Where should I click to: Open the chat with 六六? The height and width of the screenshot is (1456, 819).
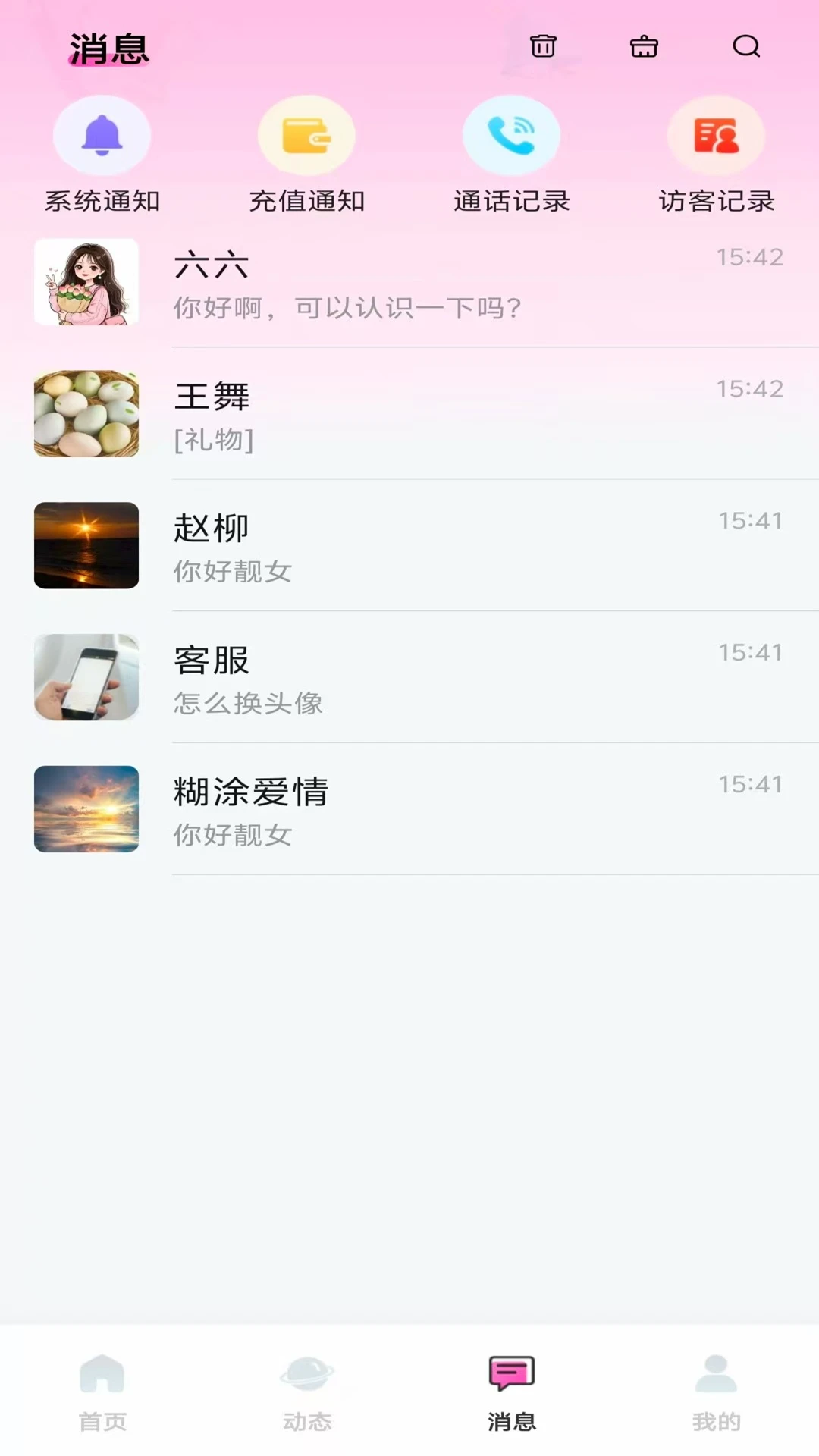(409, 284)
